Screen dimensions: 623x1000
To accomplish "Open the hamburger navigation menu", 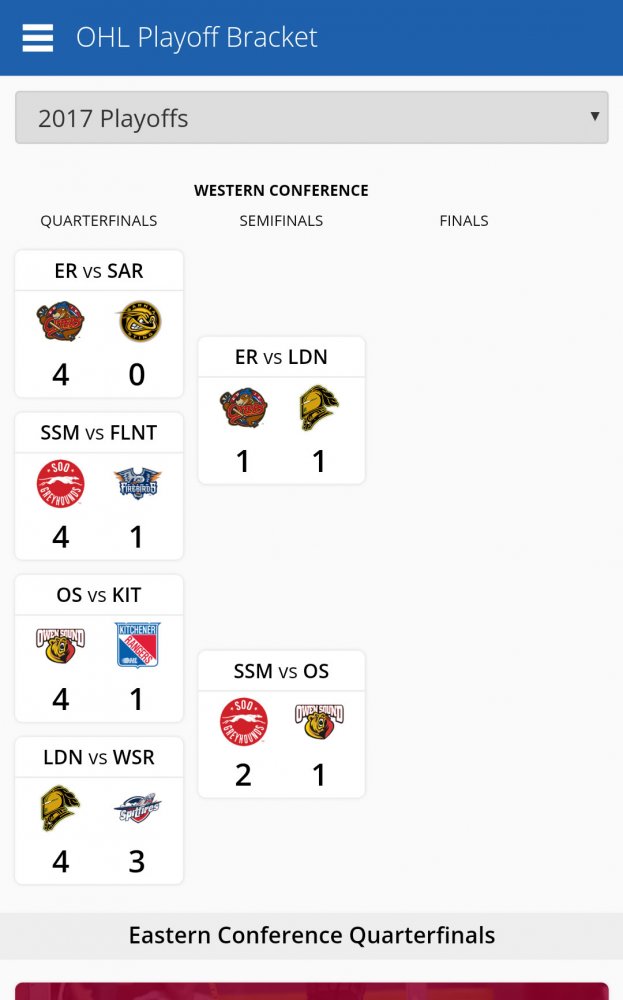I will (x=38, y=38).
